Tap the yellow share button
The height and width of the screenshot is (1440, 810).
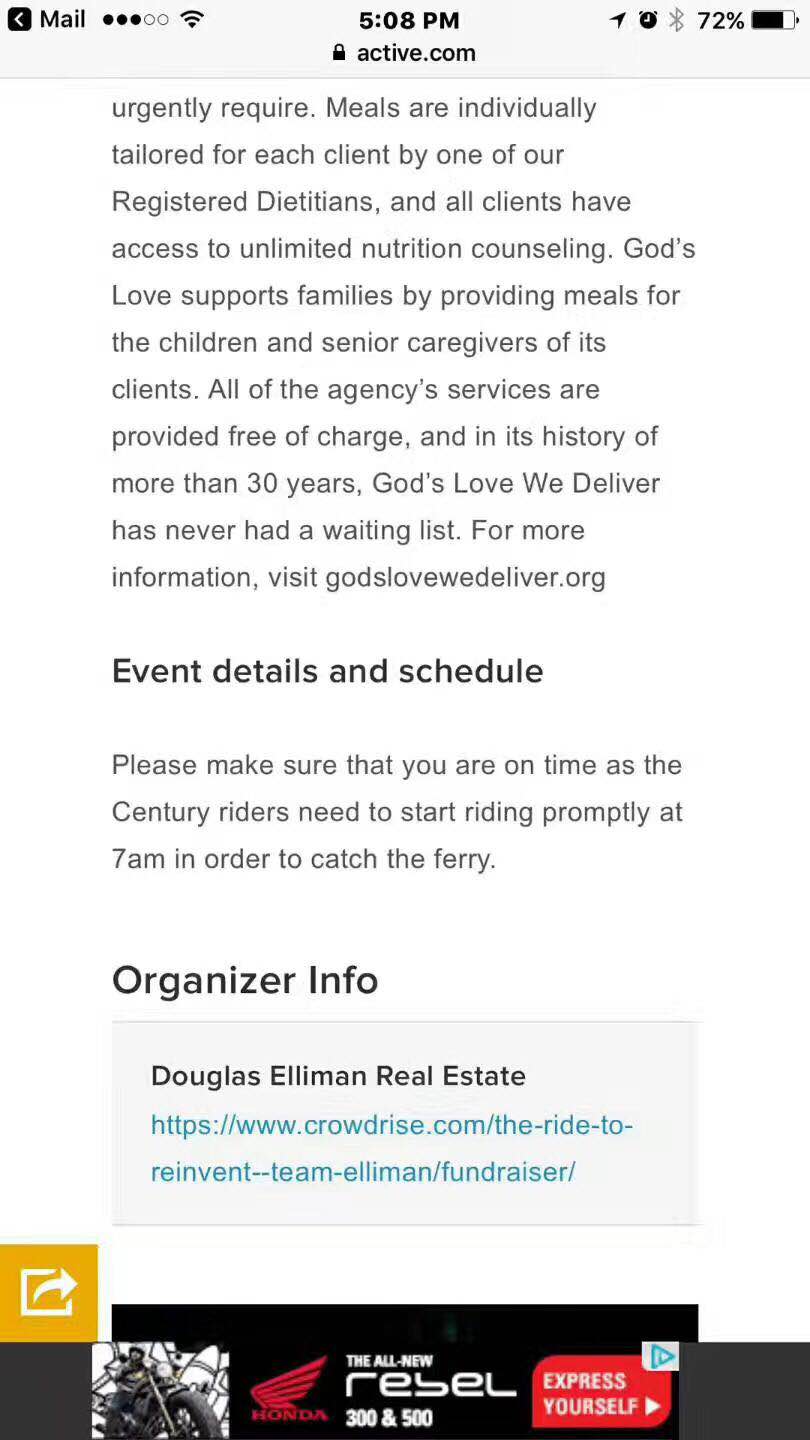[49, 1292]
